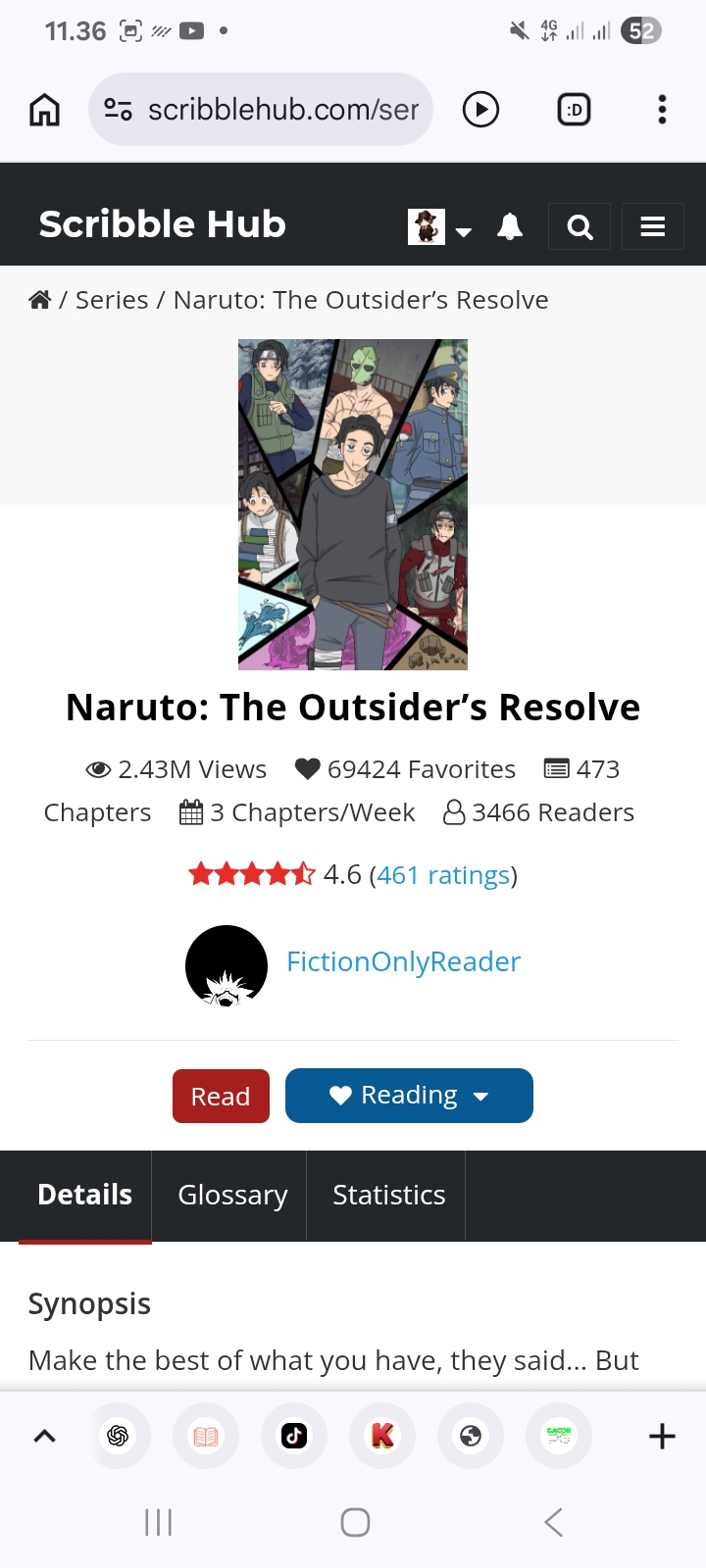Open the browser overflow menu
The width and height of the screenshot is (706, 1568).
tap(662, 110)
